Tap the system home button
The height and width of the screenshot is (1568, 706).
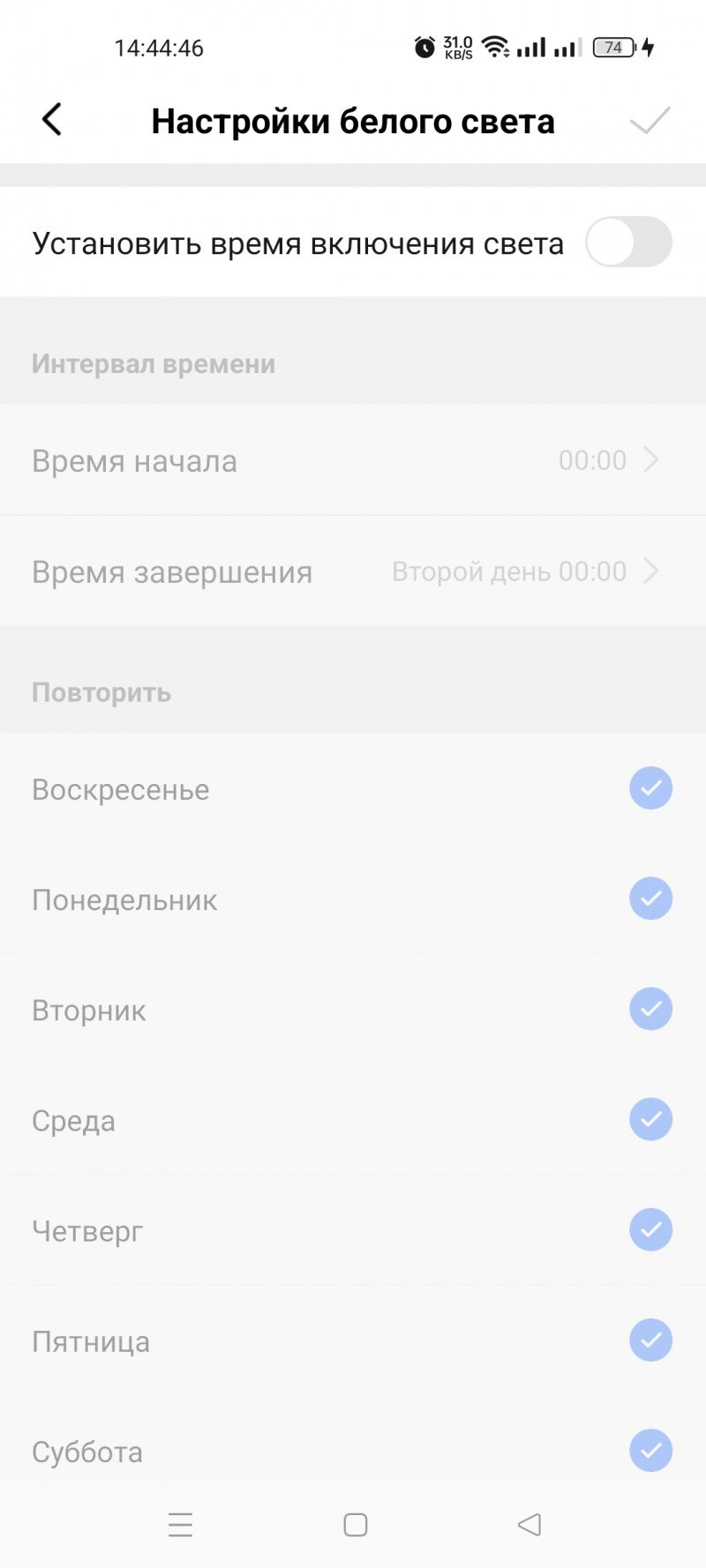click(x=355, y=1525)
